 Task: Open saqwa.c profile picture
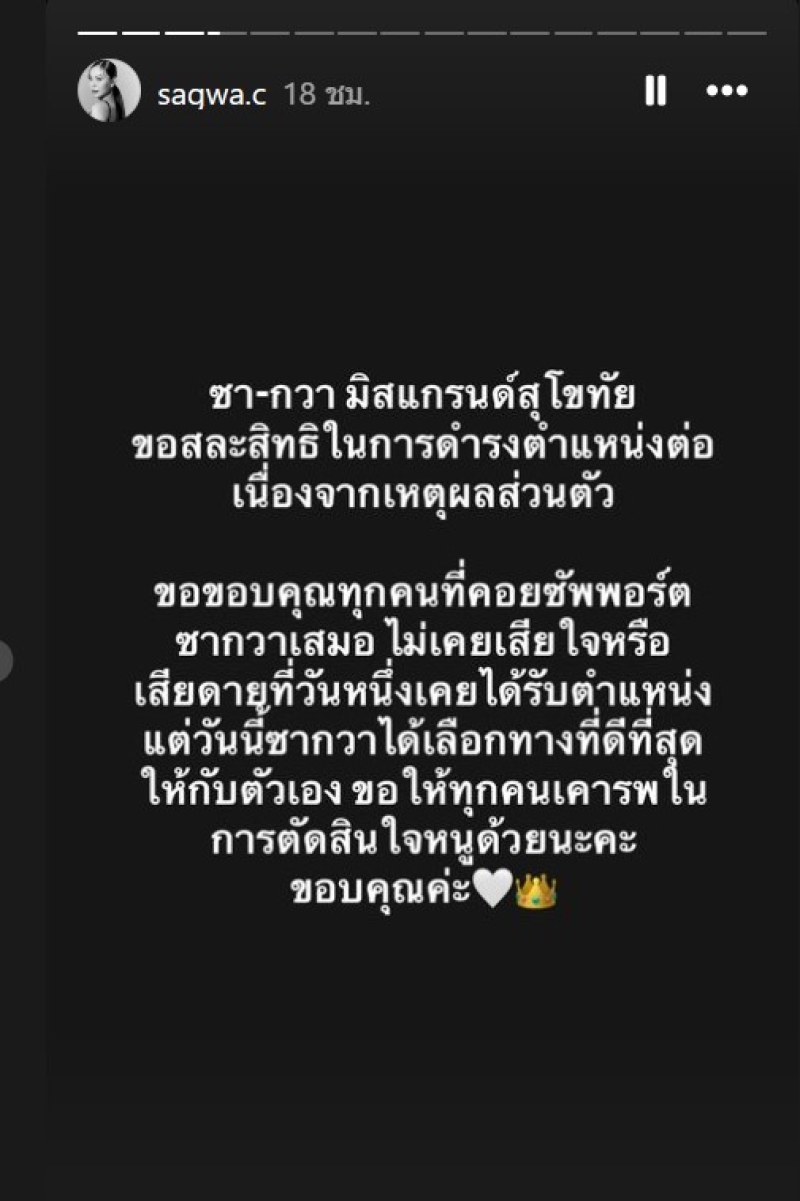109,91
